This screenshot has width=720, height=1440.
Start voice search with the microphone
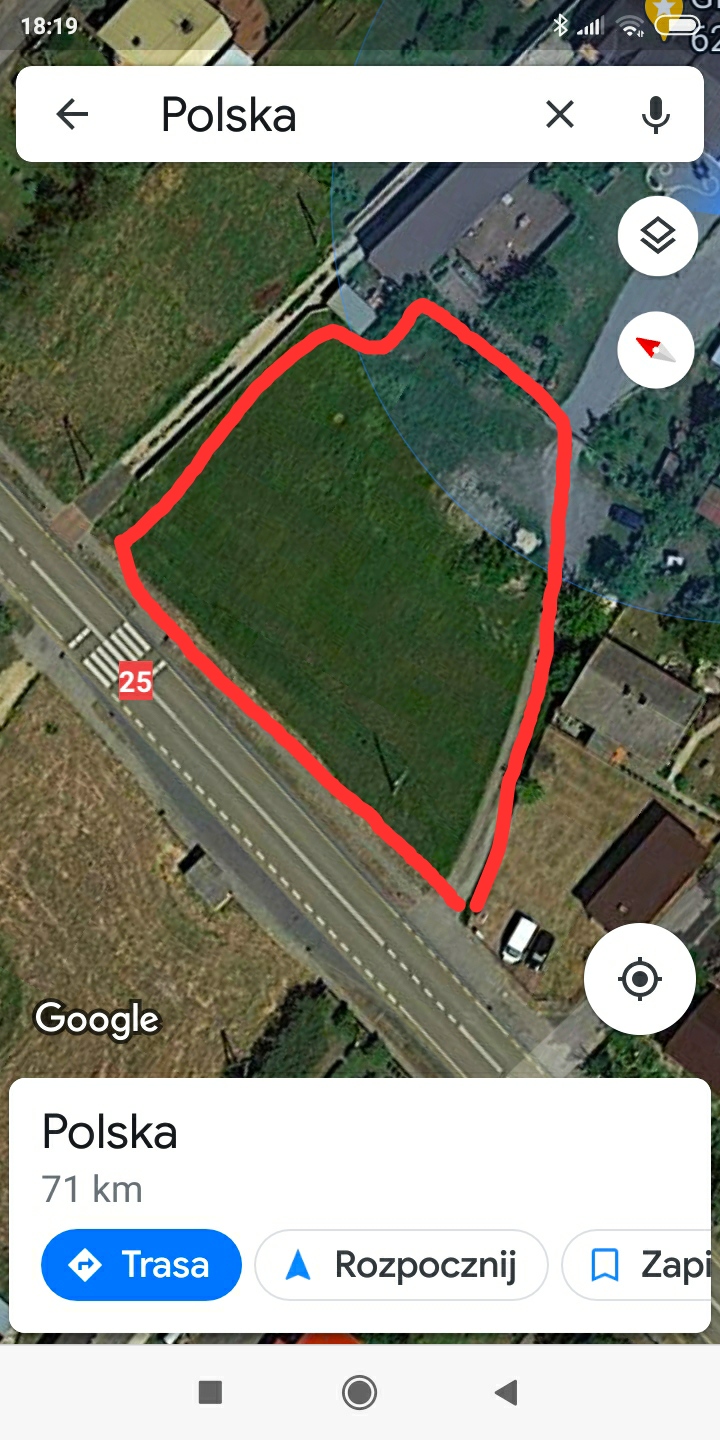tap(656, 115)
